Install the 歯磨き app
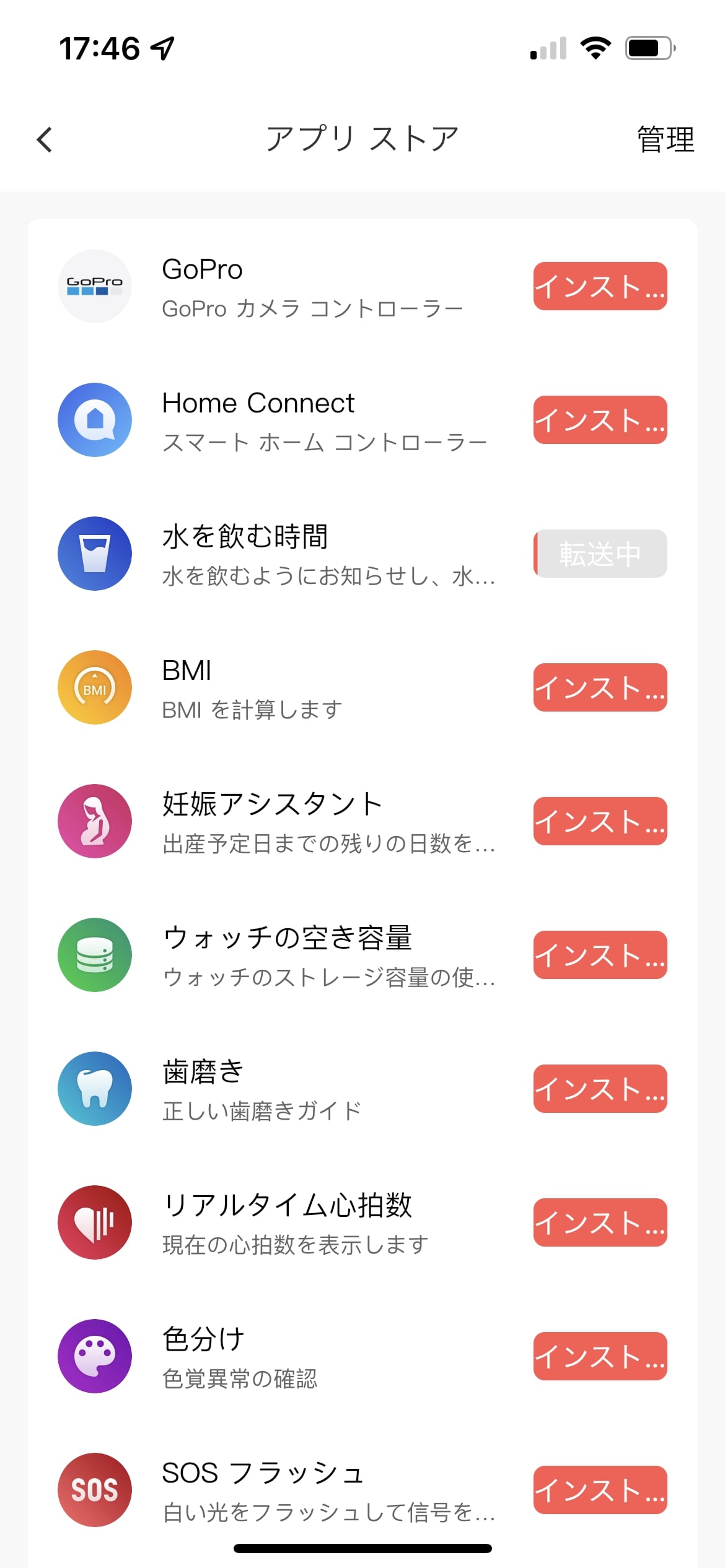 click(600, 1089)
